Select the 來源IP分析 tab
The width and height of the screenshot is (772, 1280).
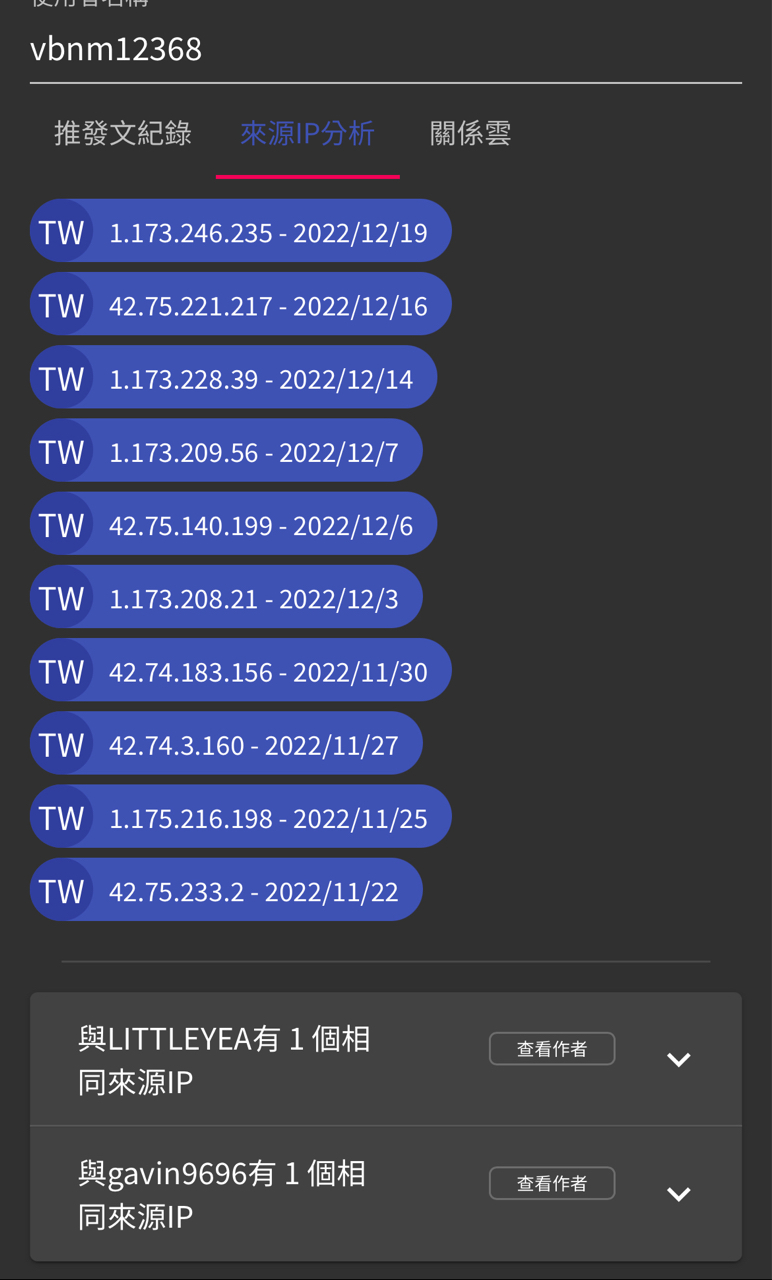[x=308, y=133]
